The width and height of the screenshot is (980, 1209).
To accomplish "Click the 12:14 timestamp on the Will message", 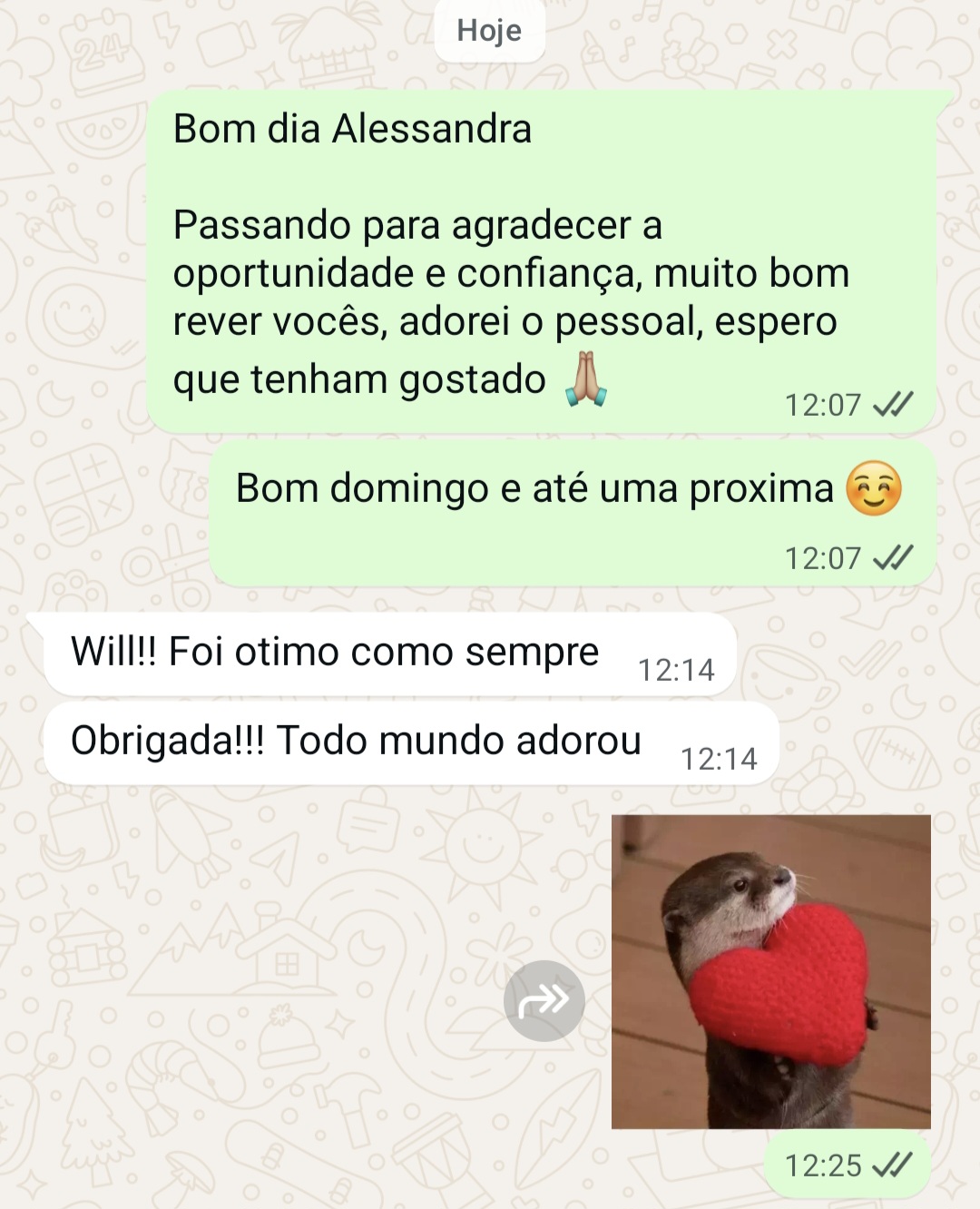I will click(679, 672).
